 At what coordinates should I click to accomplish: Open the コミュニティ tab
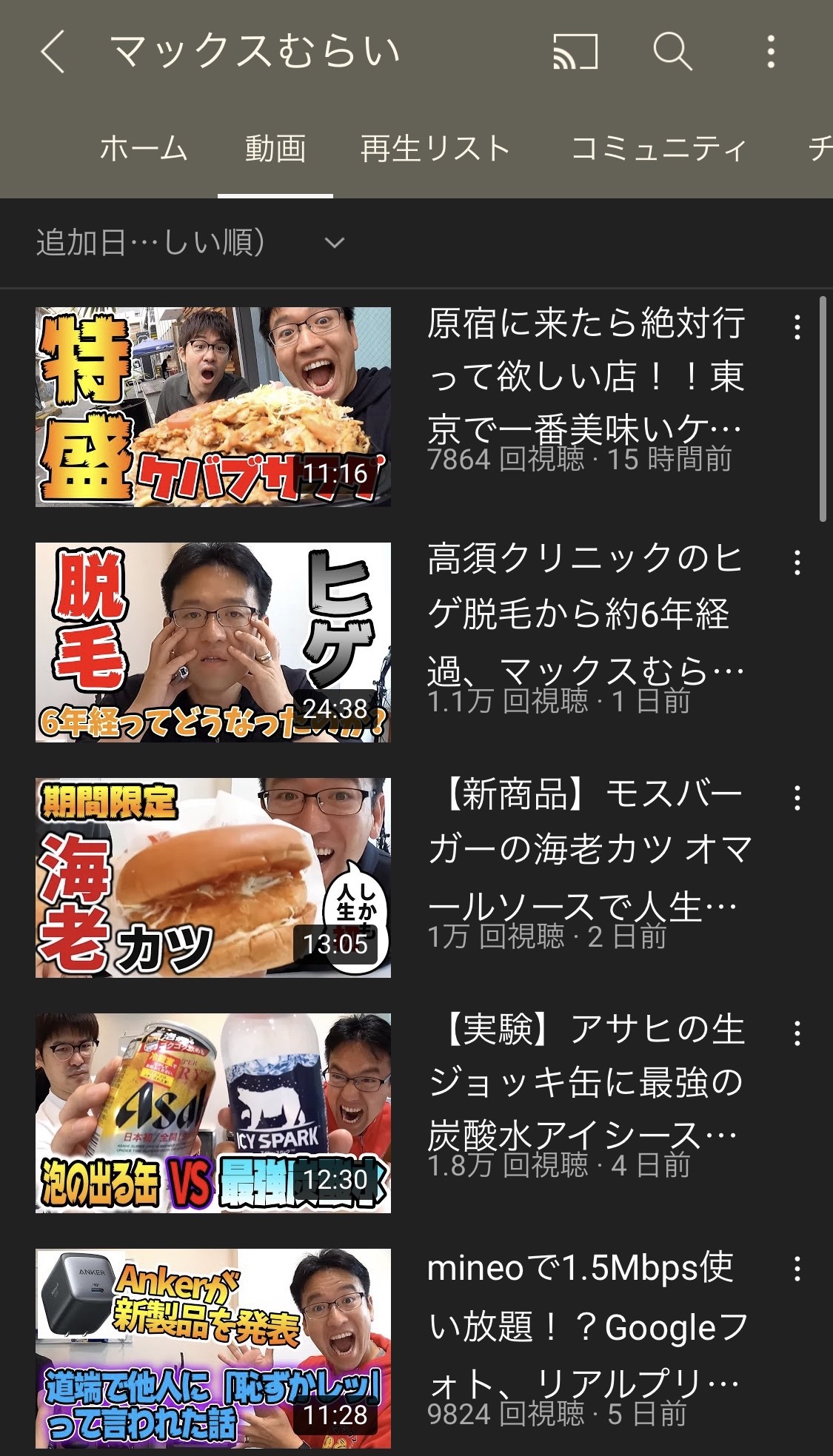click(658, 149)
